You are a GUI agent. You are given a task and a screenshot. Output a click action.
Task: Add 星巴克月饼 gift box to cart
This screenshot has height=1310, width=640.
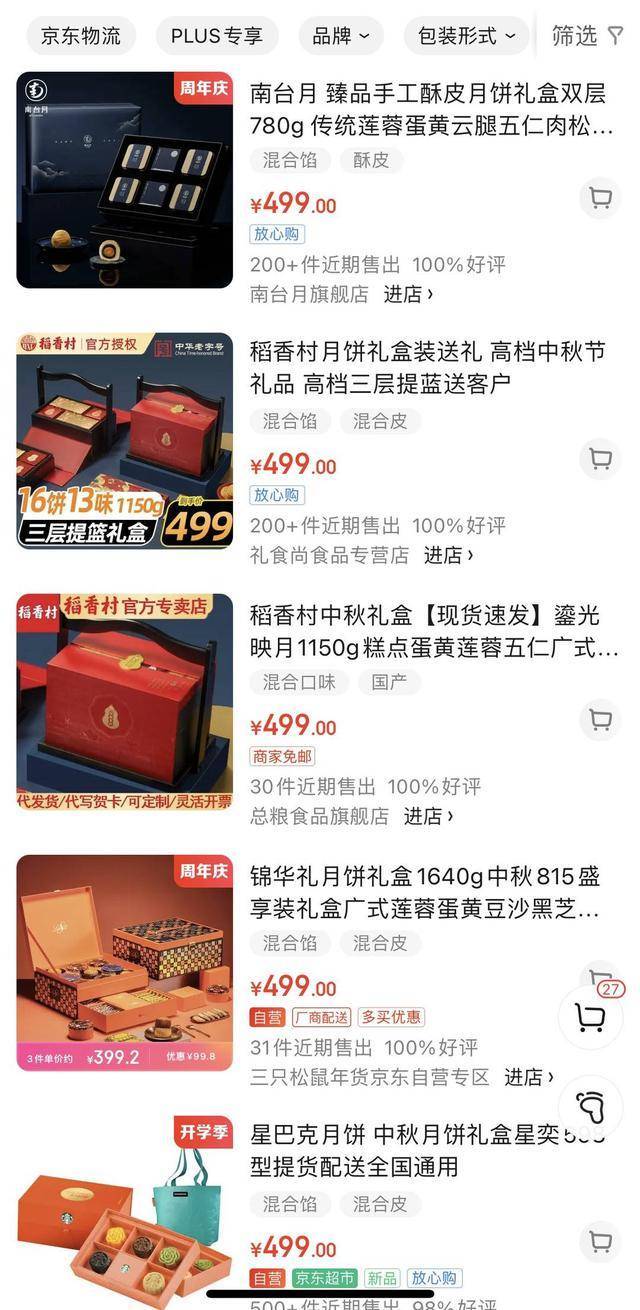tap(600, 1242)
